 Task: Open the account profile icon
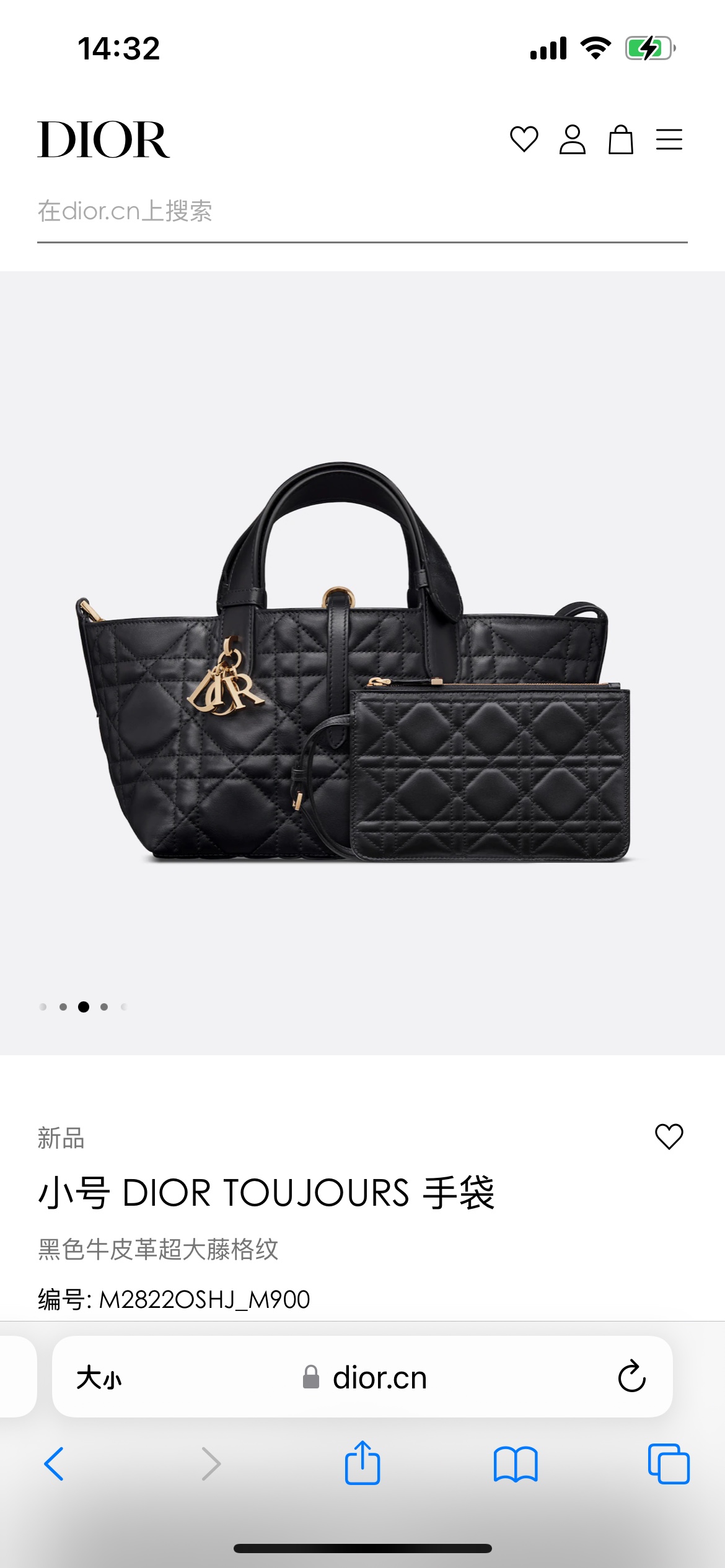[572, 139]
